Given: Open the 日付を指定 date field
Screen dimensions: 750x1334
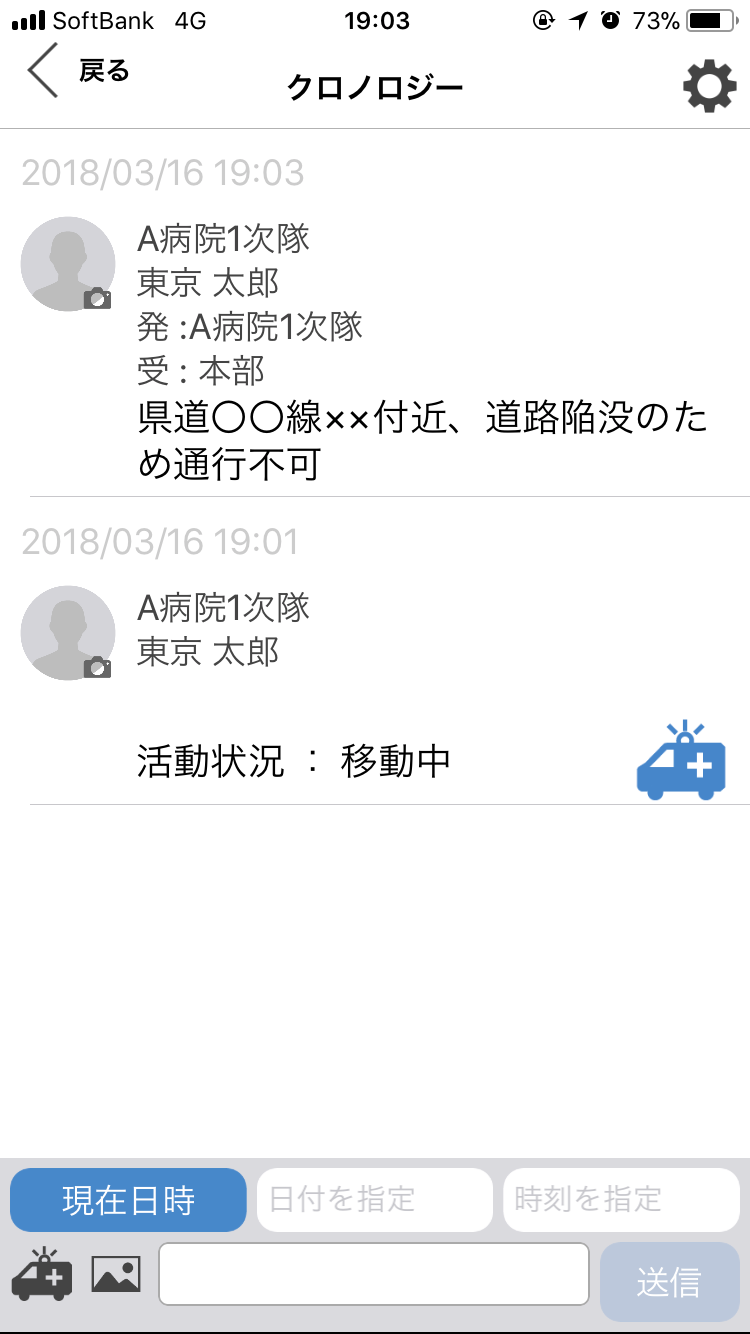Looking at the screenshot, I should pyautogui.click(x=374, y=1200).
